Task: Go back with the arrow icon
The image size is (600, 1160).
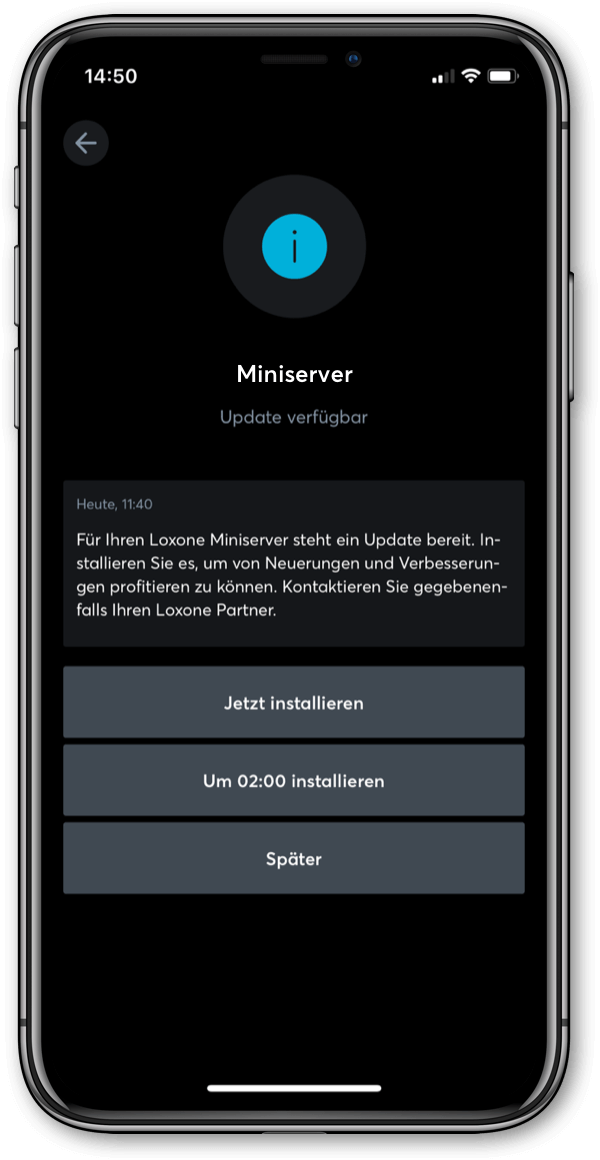Action: [x=86, y=143]
